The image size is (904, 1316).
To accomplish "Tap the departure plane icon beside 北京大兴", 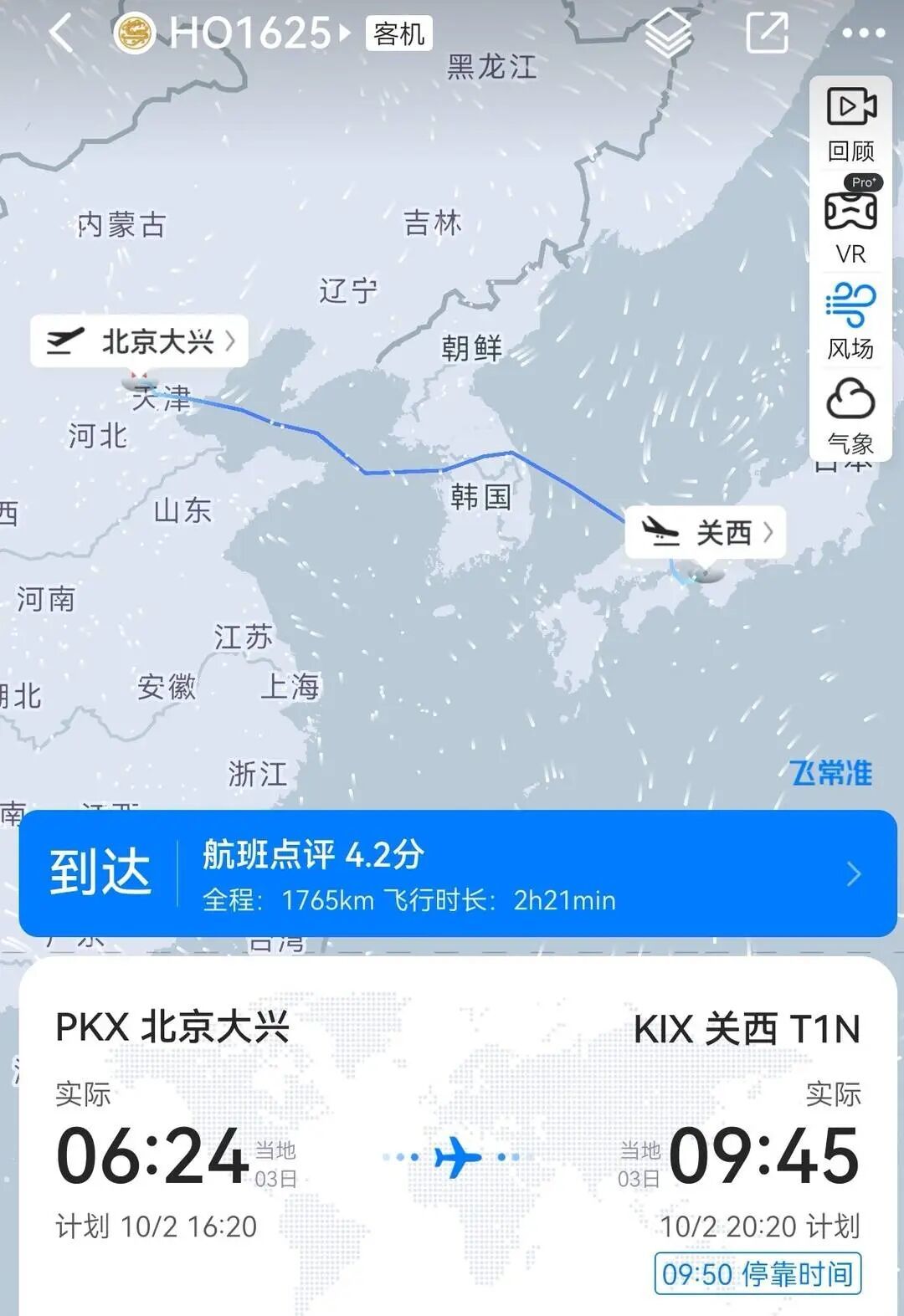I will click(66, 340).
